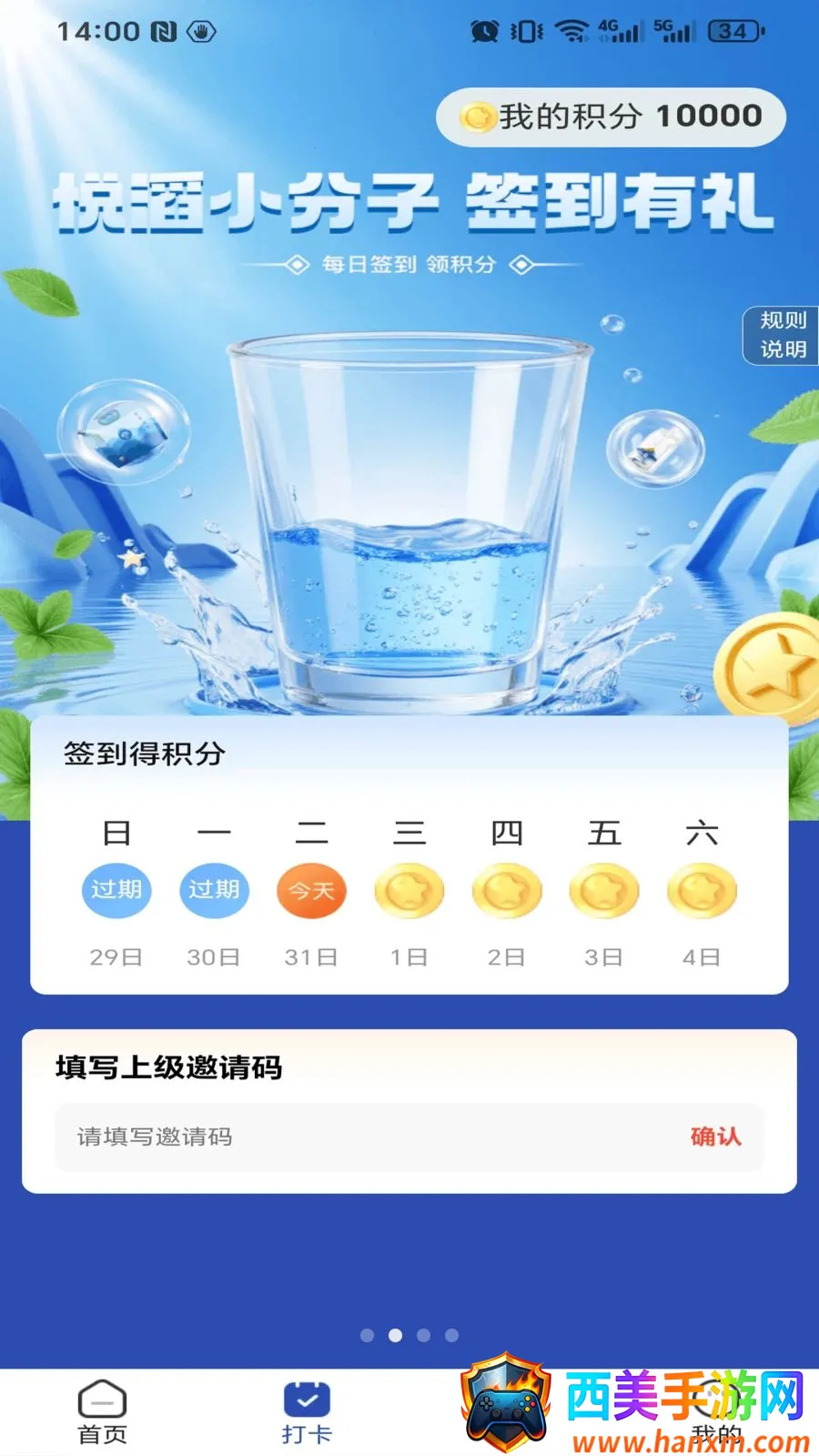Open the 规则说明 rules button
Screen dimensions: 819x1456
point(782,335)
